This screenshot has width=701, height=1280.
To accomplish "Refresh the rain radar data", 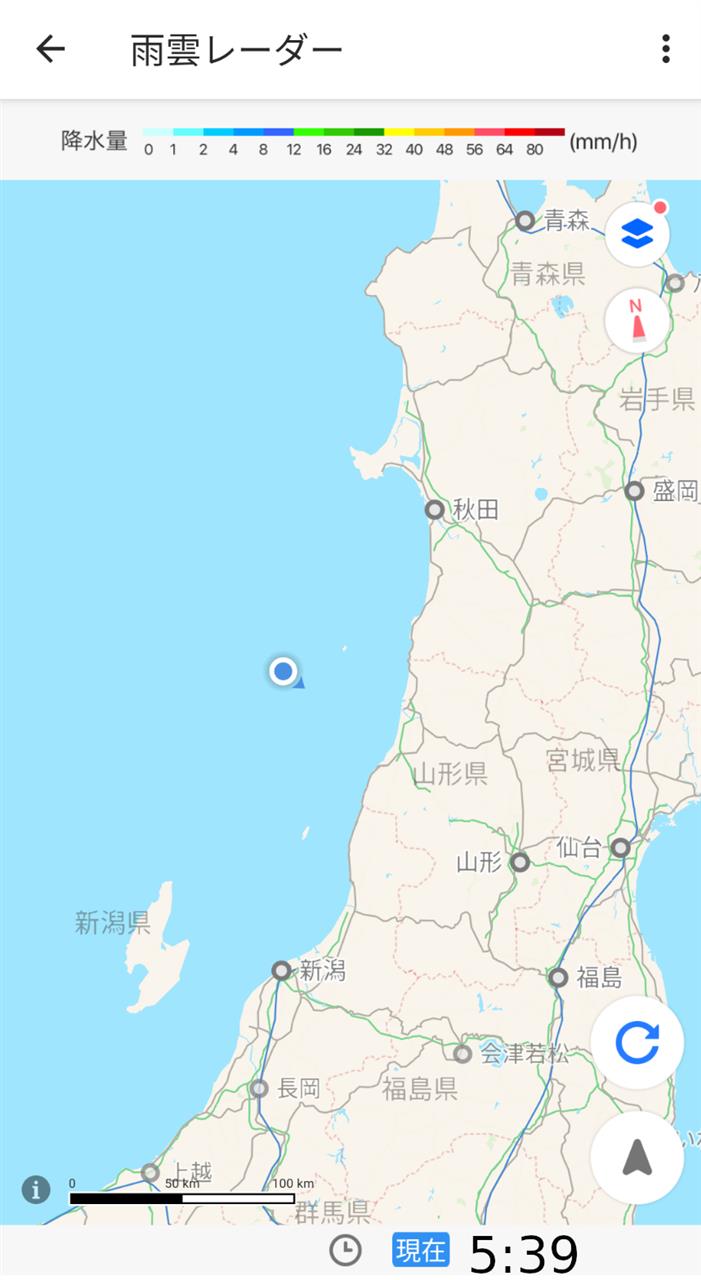I will click(x=637, y=1043).
